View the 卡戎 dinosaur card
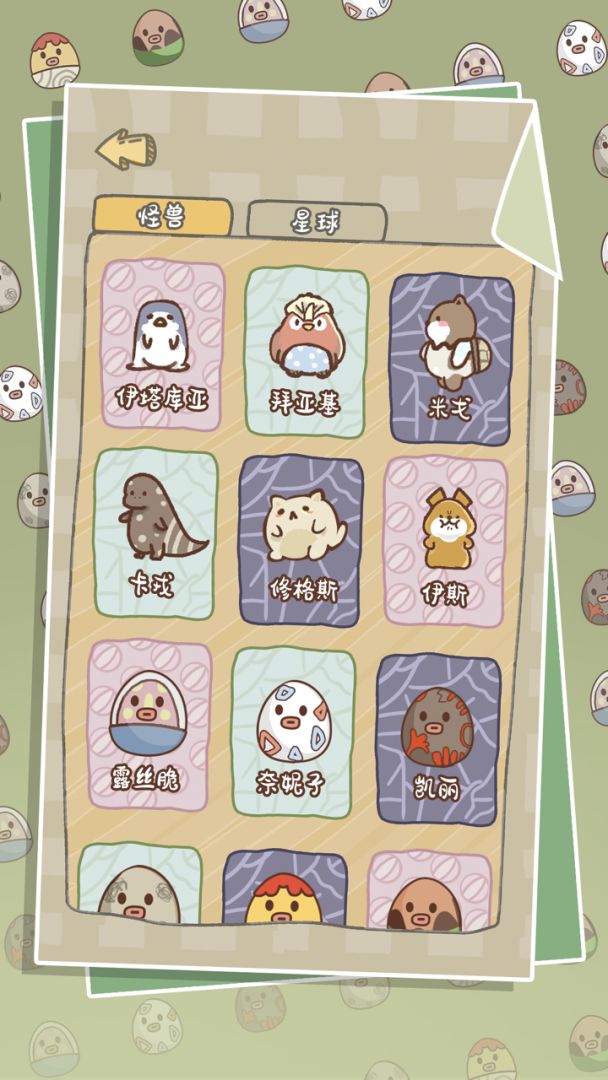This screenshot has height=1080, width=608. click(156, 534)
